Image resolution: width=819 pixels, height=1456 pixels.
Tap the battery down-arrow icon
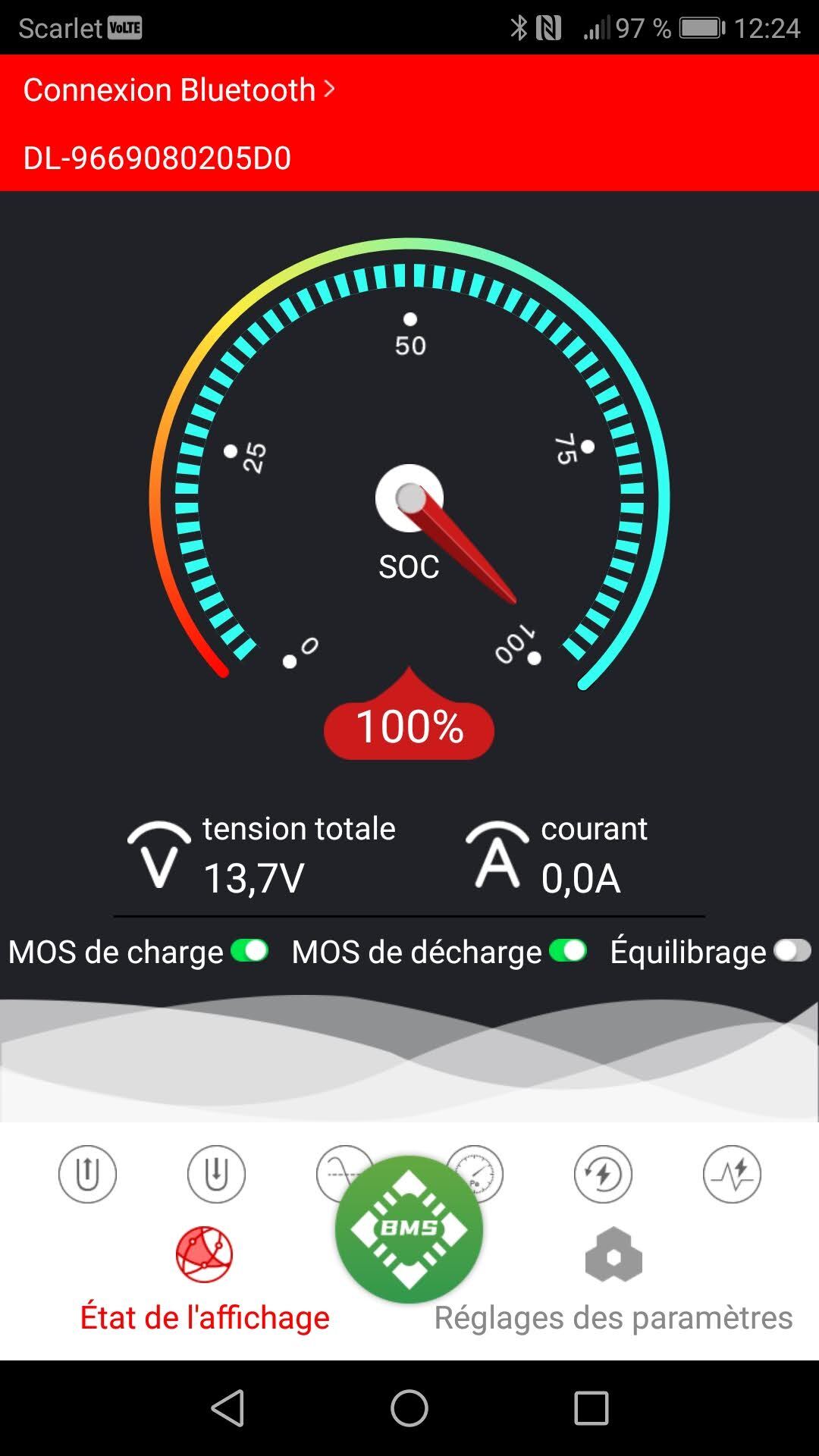[x=216, y=1174]
